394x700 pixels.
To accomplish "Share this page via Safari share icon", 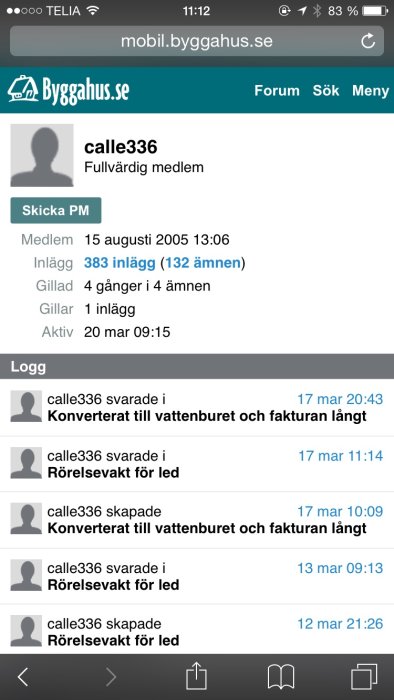I will click(x=196, y=676).
